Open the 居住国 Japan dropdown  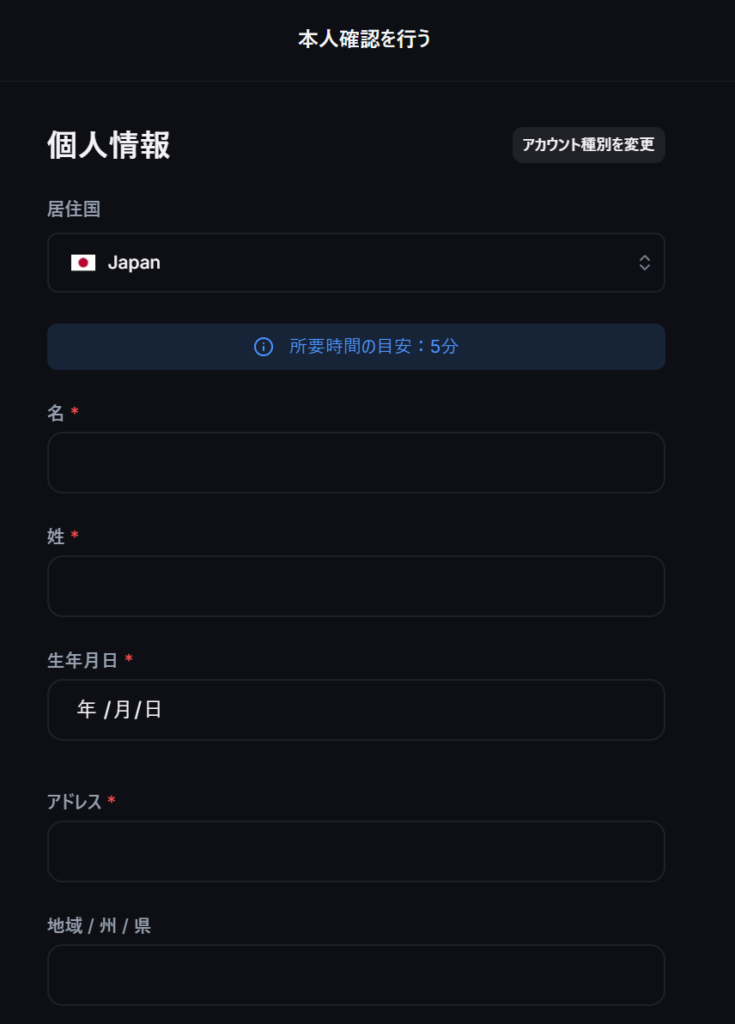[x=356, y=263]
